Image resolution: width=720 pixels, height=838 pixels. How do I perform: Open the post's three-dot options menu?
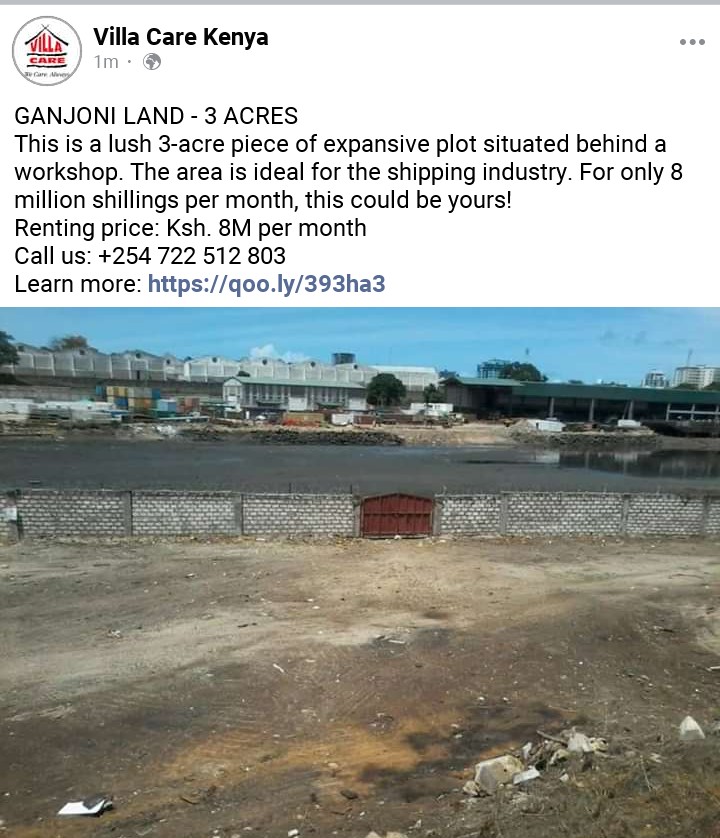pyautogui.click(x=692, y=42)
